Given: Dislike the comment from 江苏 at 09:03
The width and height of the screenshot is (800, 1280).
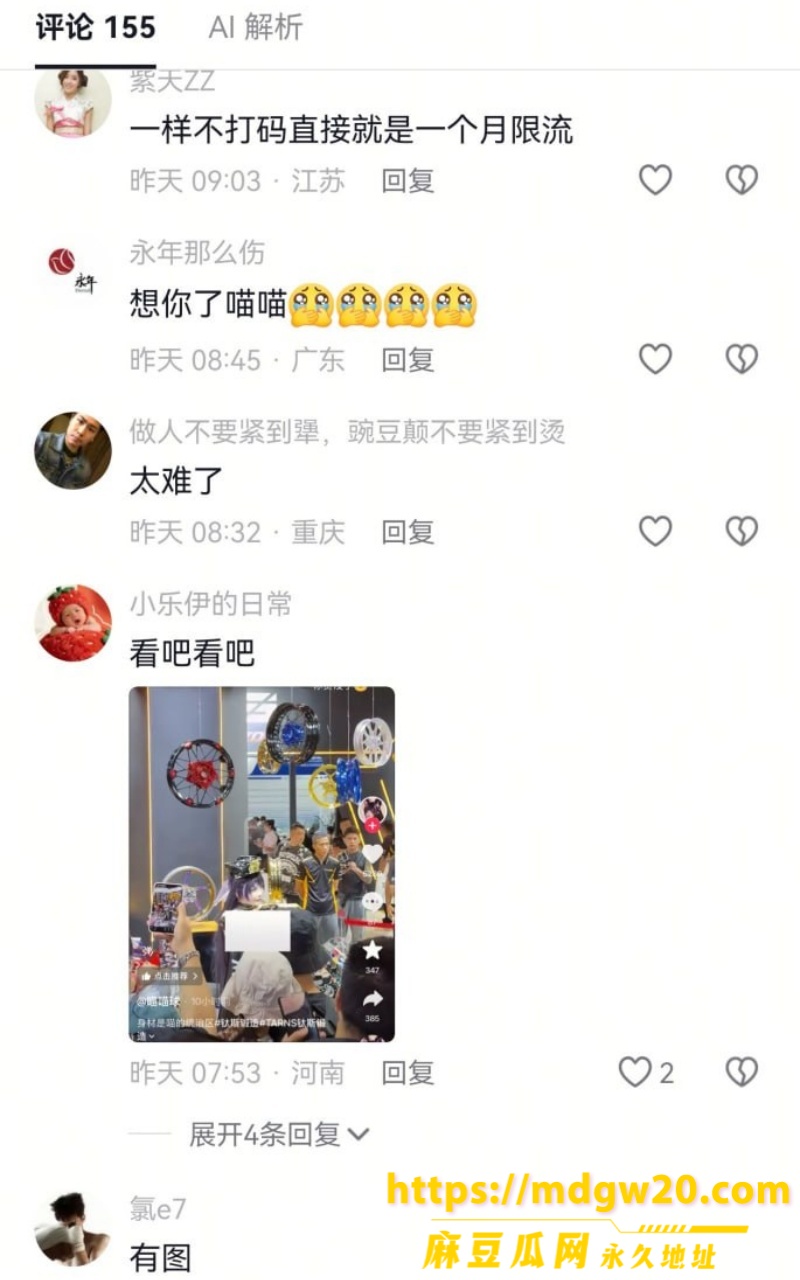Looking at the screenshot, I should click(x=741, y=180).
